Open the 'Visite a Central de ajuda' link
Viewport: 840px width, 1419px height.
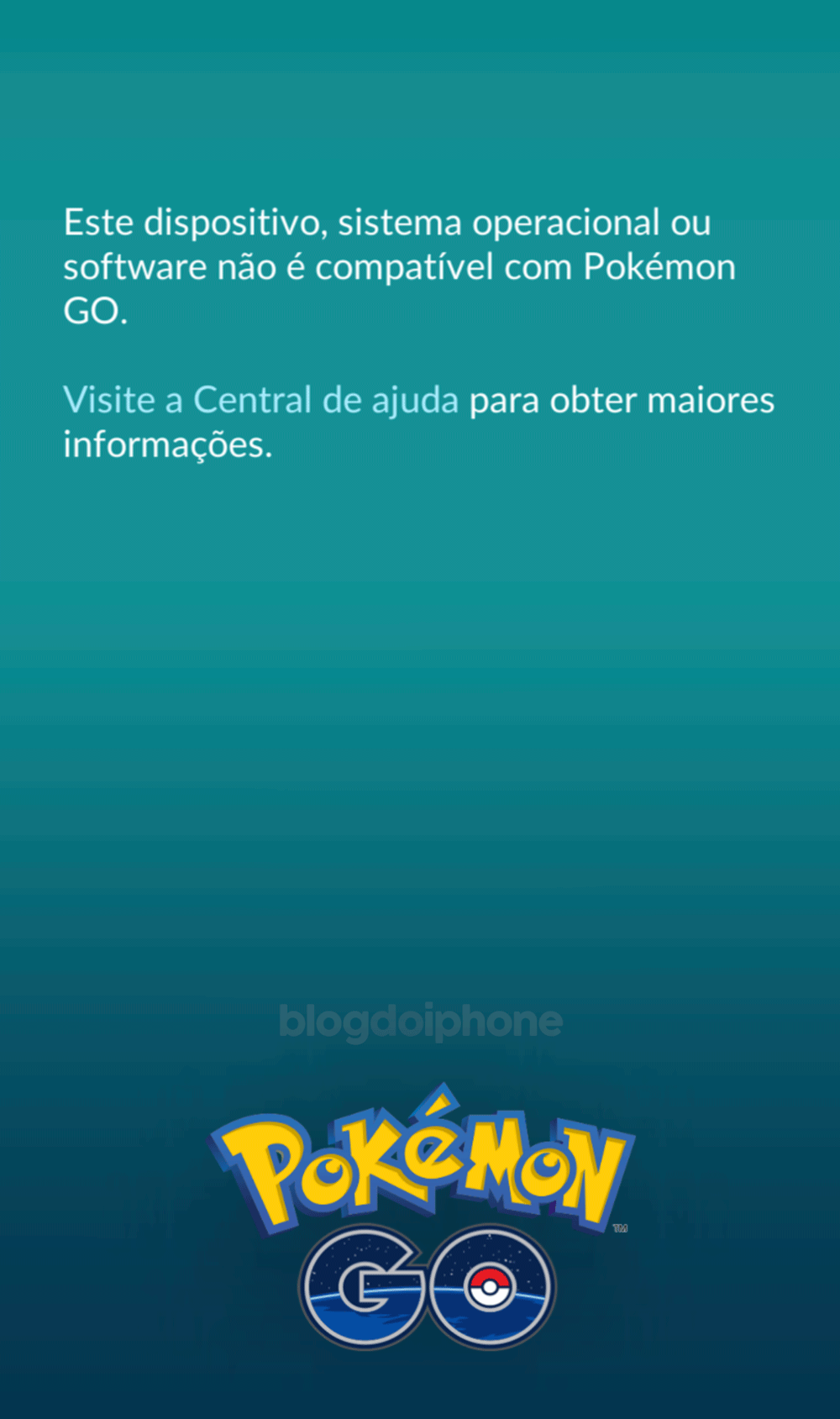coord(261,401)
